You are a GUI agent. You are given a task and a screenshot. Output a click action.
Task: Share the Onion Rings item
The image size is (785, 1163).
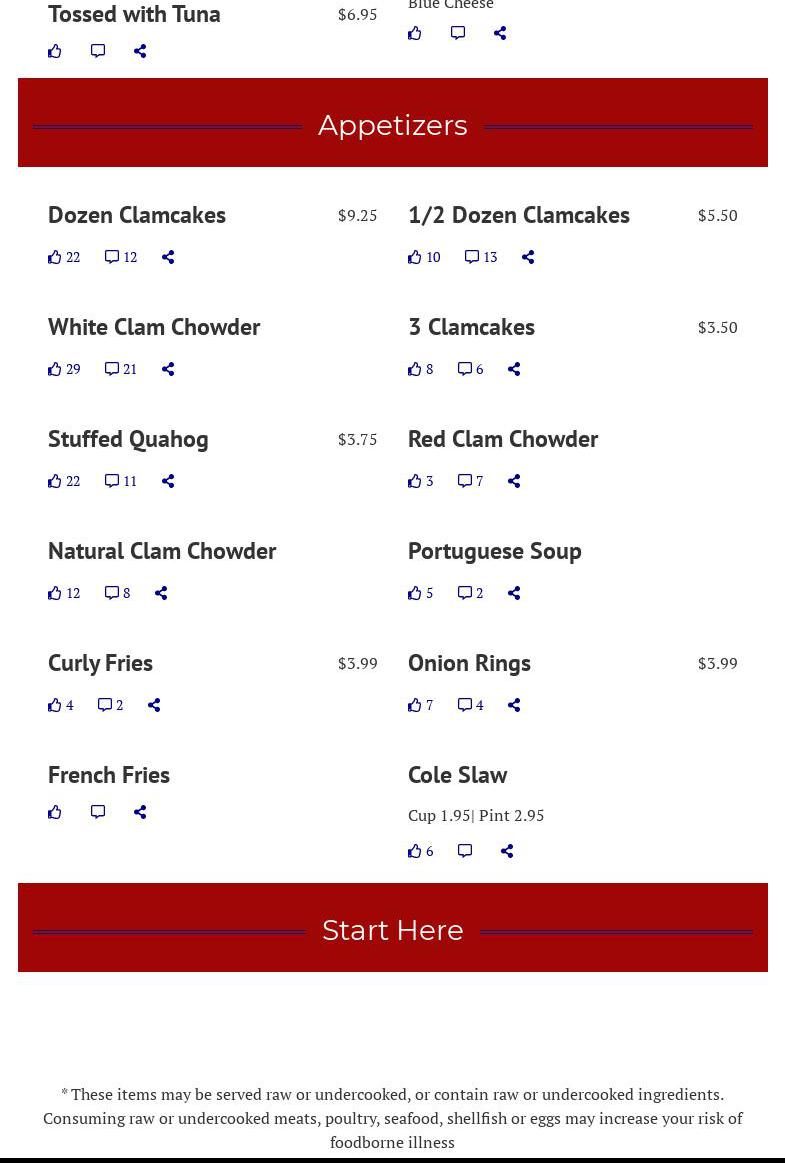514,705
